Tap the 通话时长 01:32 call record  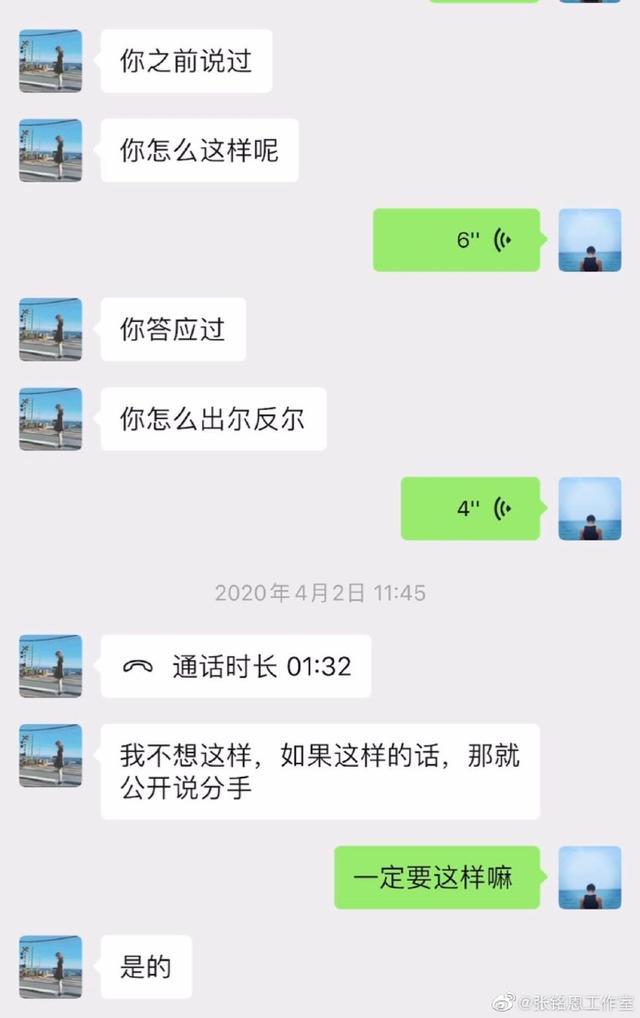click(235, 666)
